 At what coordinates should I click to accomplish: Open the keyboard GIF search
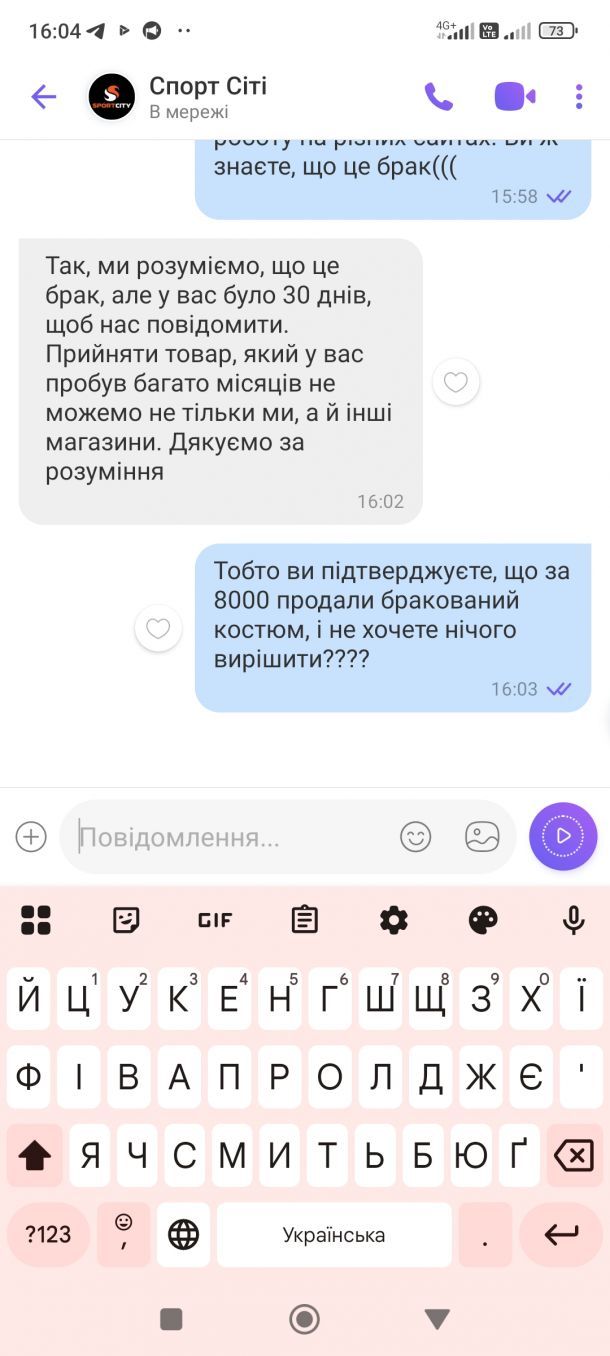[x=215, y=920]
